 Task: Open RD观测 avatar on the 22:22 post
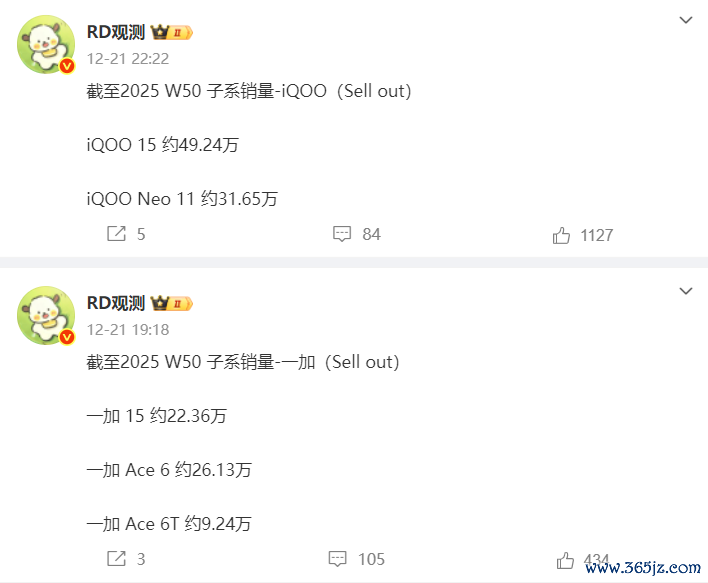point(46,46)
